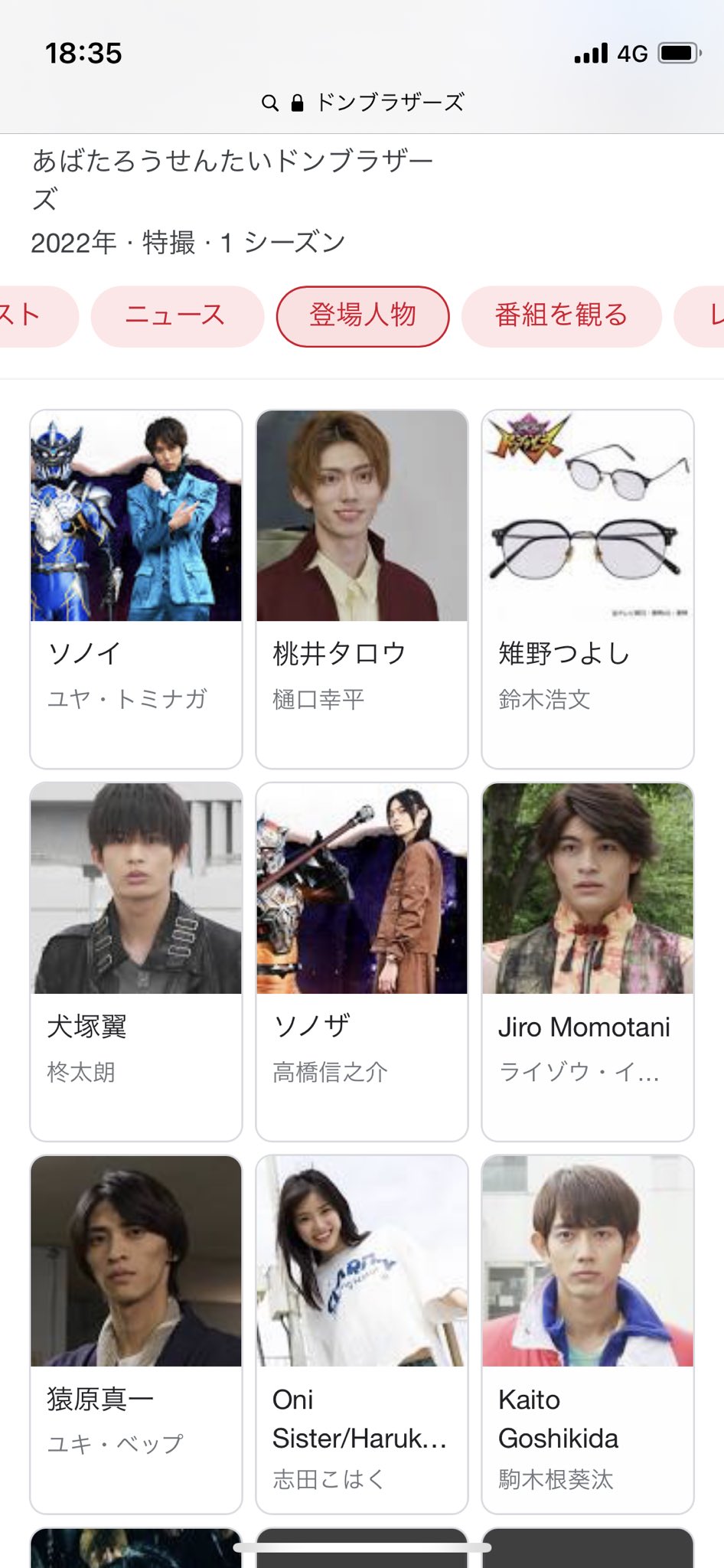
Task: View the 桃井タロウ character card
Action: pos(362,589)
